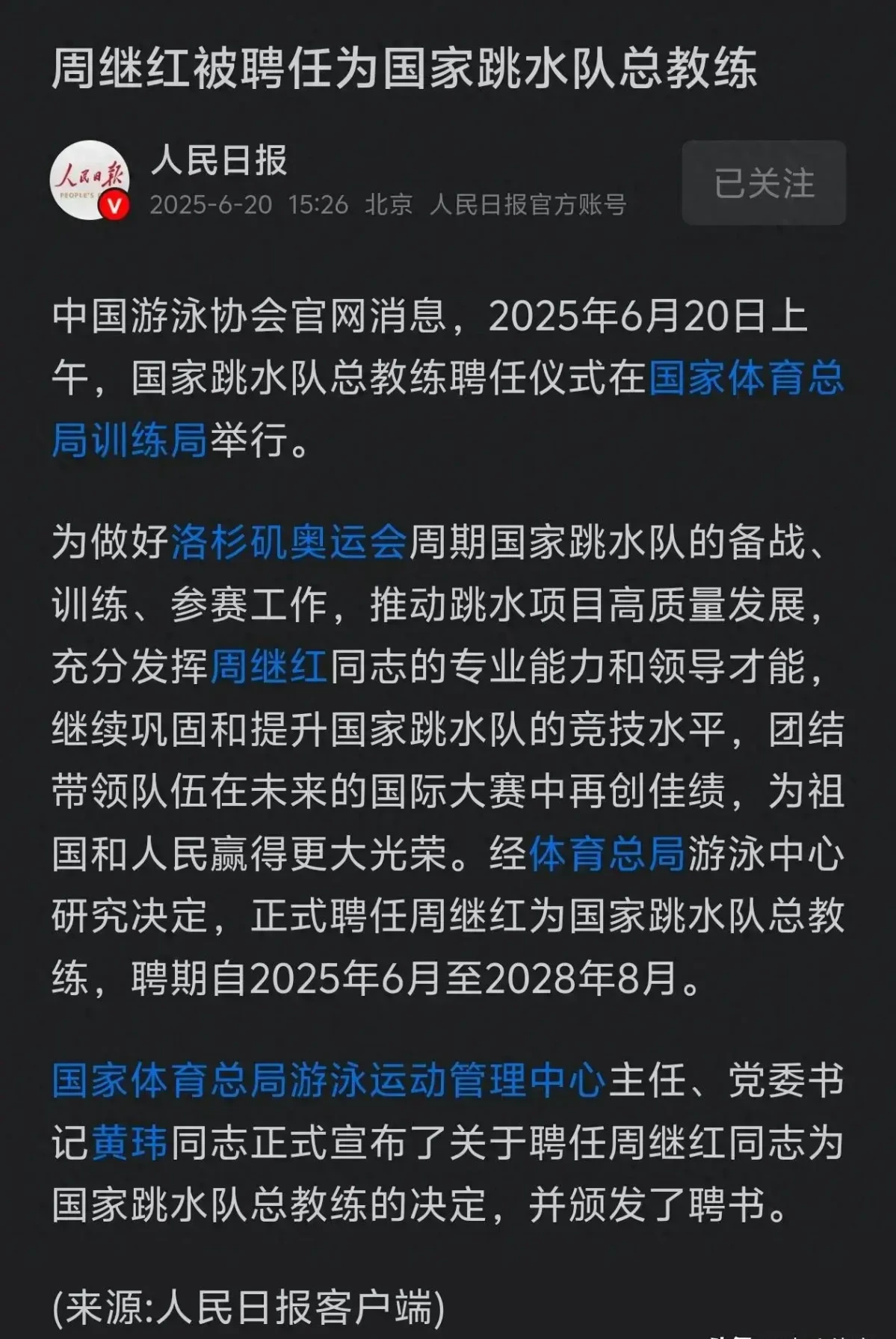Open the 人民日报 account name
Viewport: 896px width, 1339px height.
coord(219,160)
